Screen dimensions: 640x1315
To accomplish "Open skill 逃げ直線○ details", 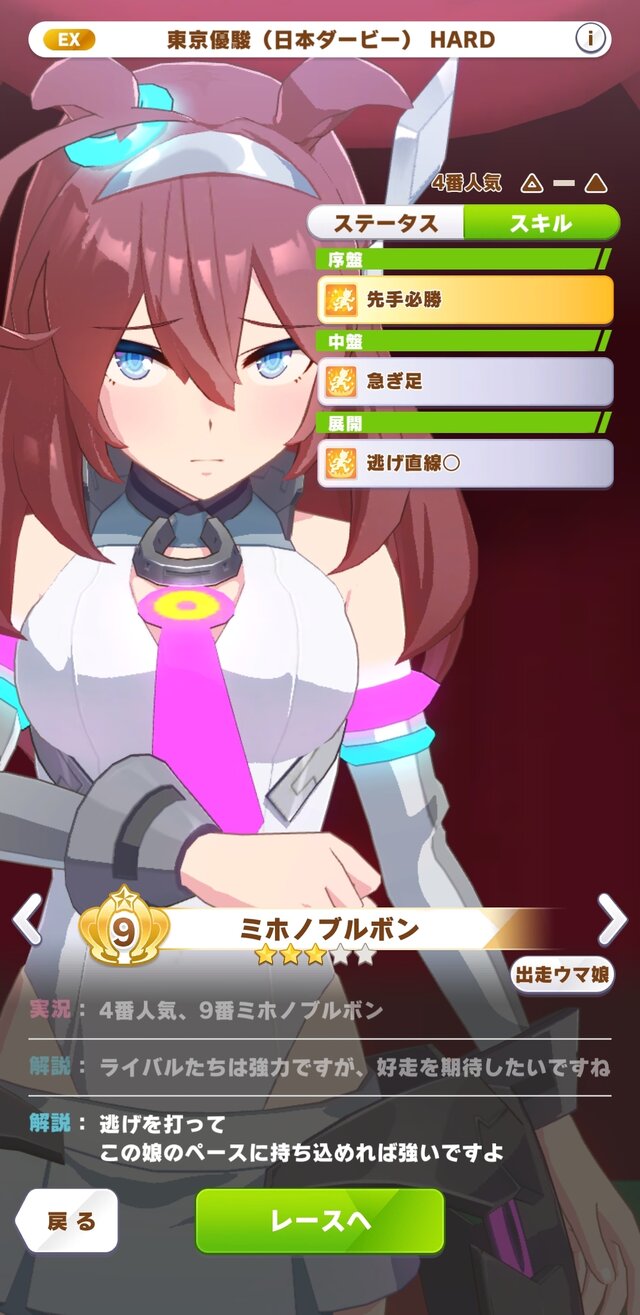I will pyautogui.click(x=465, y=463).
